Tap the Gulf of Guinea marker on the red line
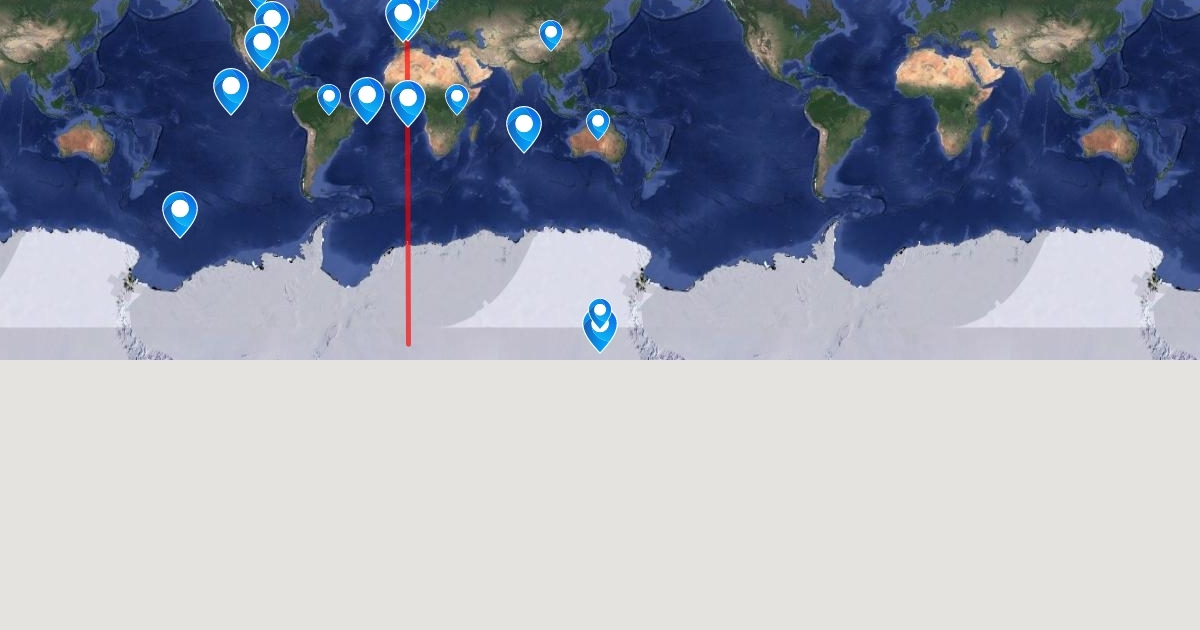This screenshot has height=630, width=1200. click(408, 103)
